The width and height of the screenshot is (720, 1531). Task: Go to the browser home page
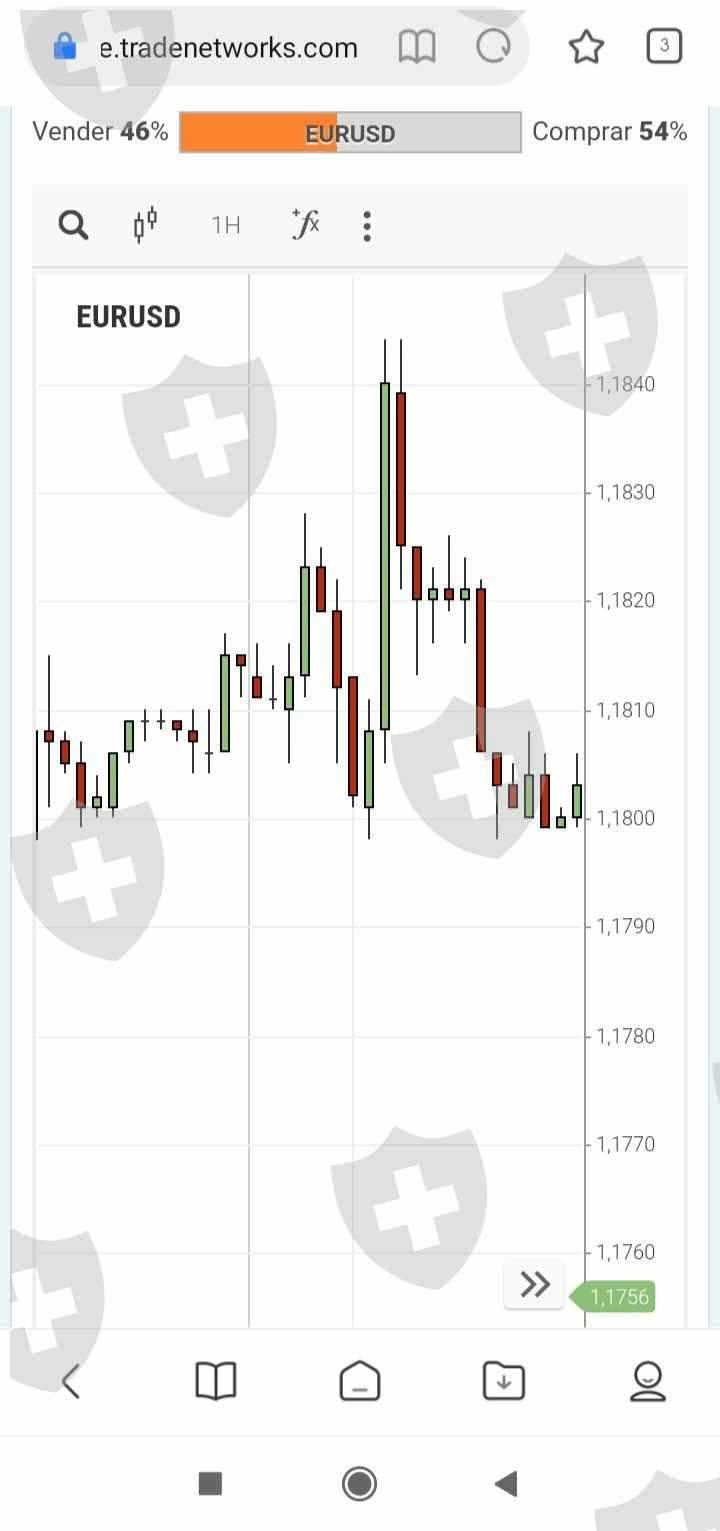[360, 1382]
